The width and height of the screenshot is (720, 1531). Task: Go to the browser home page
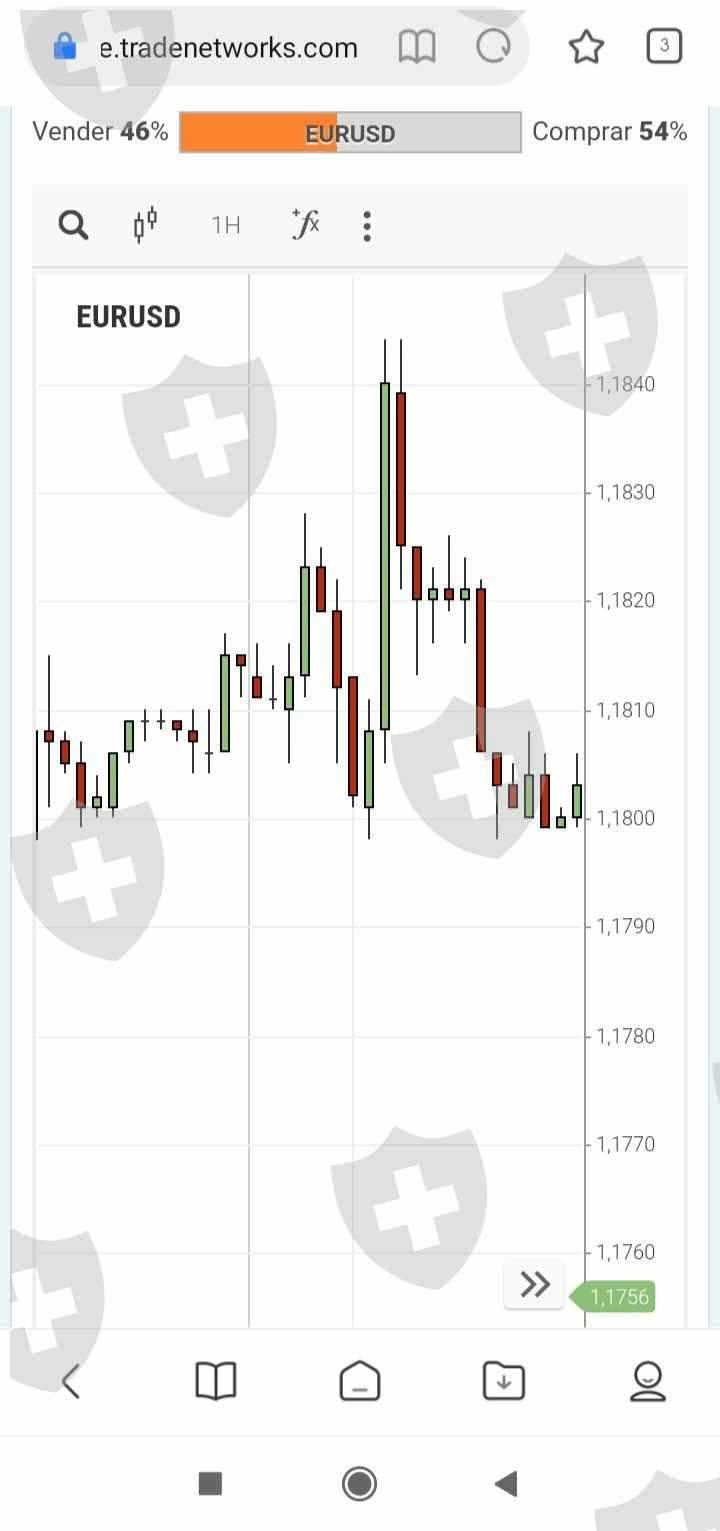[360, 1382]
